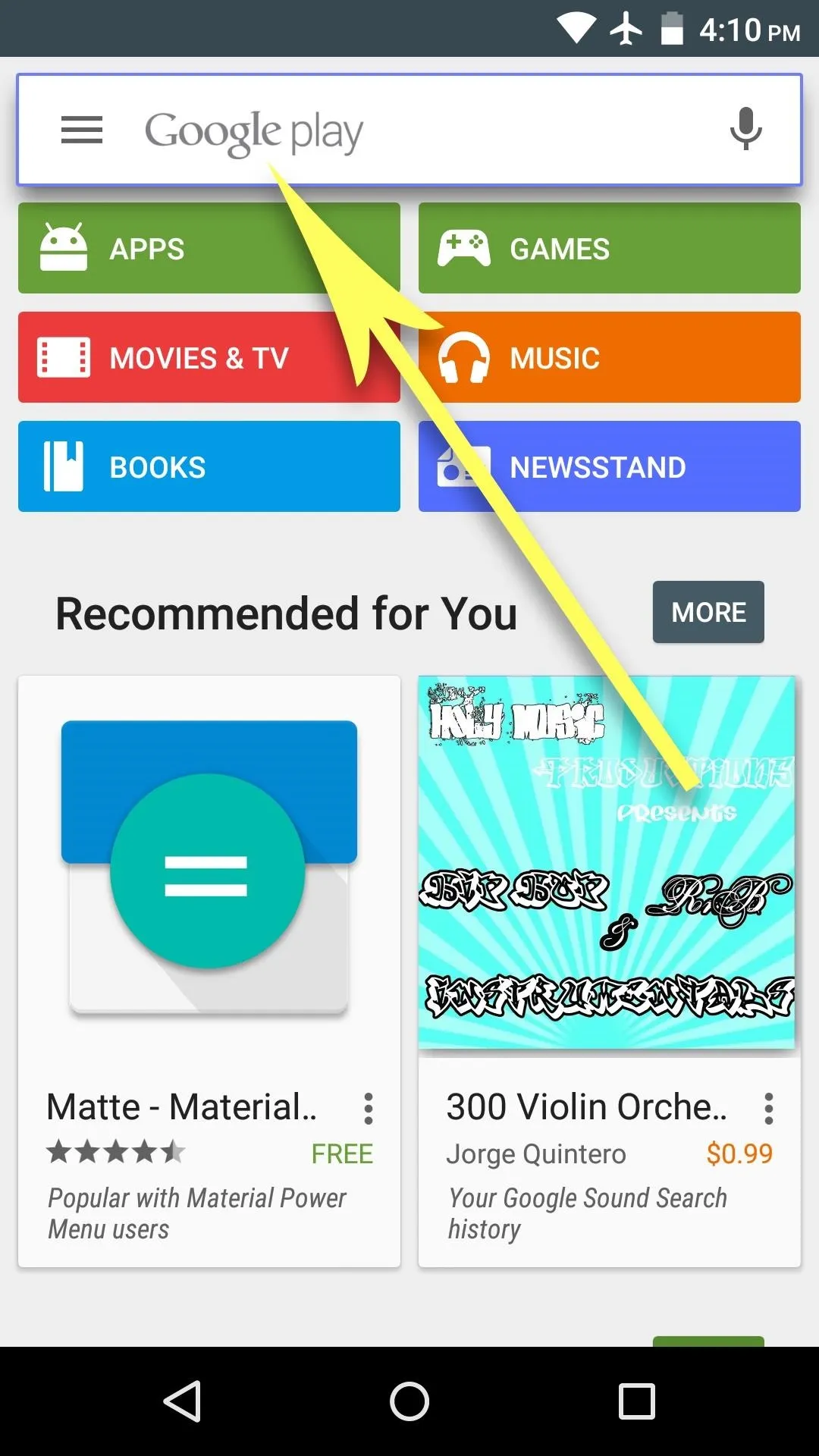Open the Games category
Screen dimensions: 819x1456
609,248
